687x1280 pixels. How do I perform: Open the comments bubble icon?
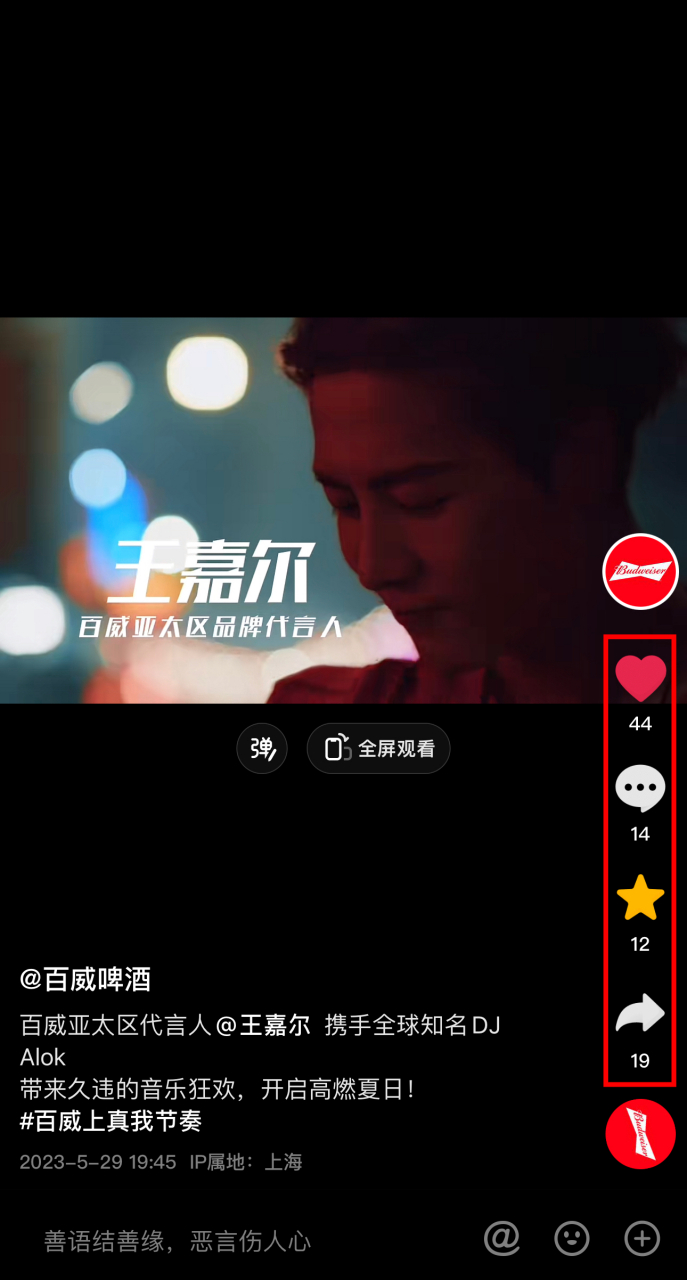(640, 789)
